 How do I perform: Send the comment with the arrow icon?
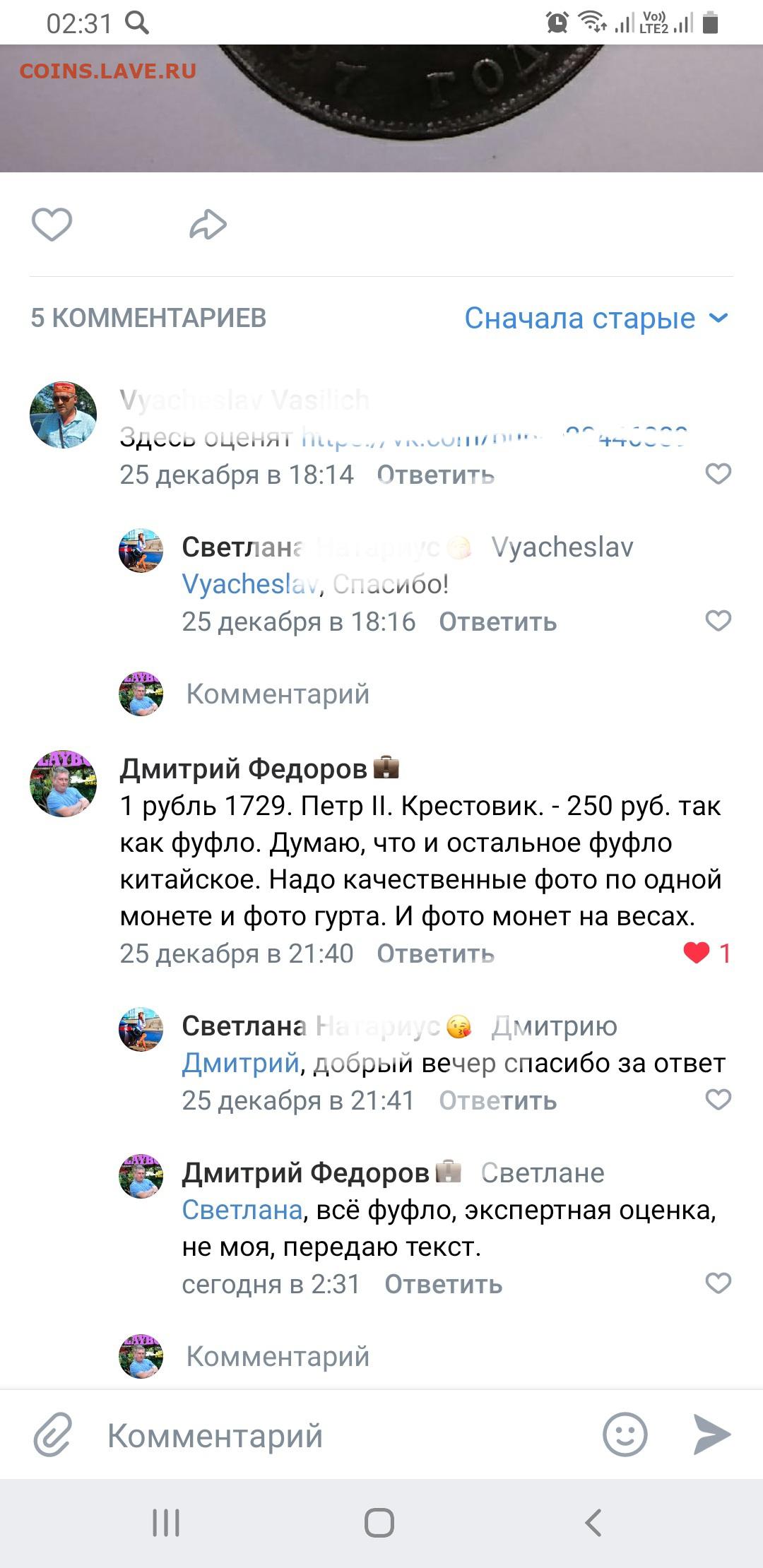click(x=711, y=1435)
